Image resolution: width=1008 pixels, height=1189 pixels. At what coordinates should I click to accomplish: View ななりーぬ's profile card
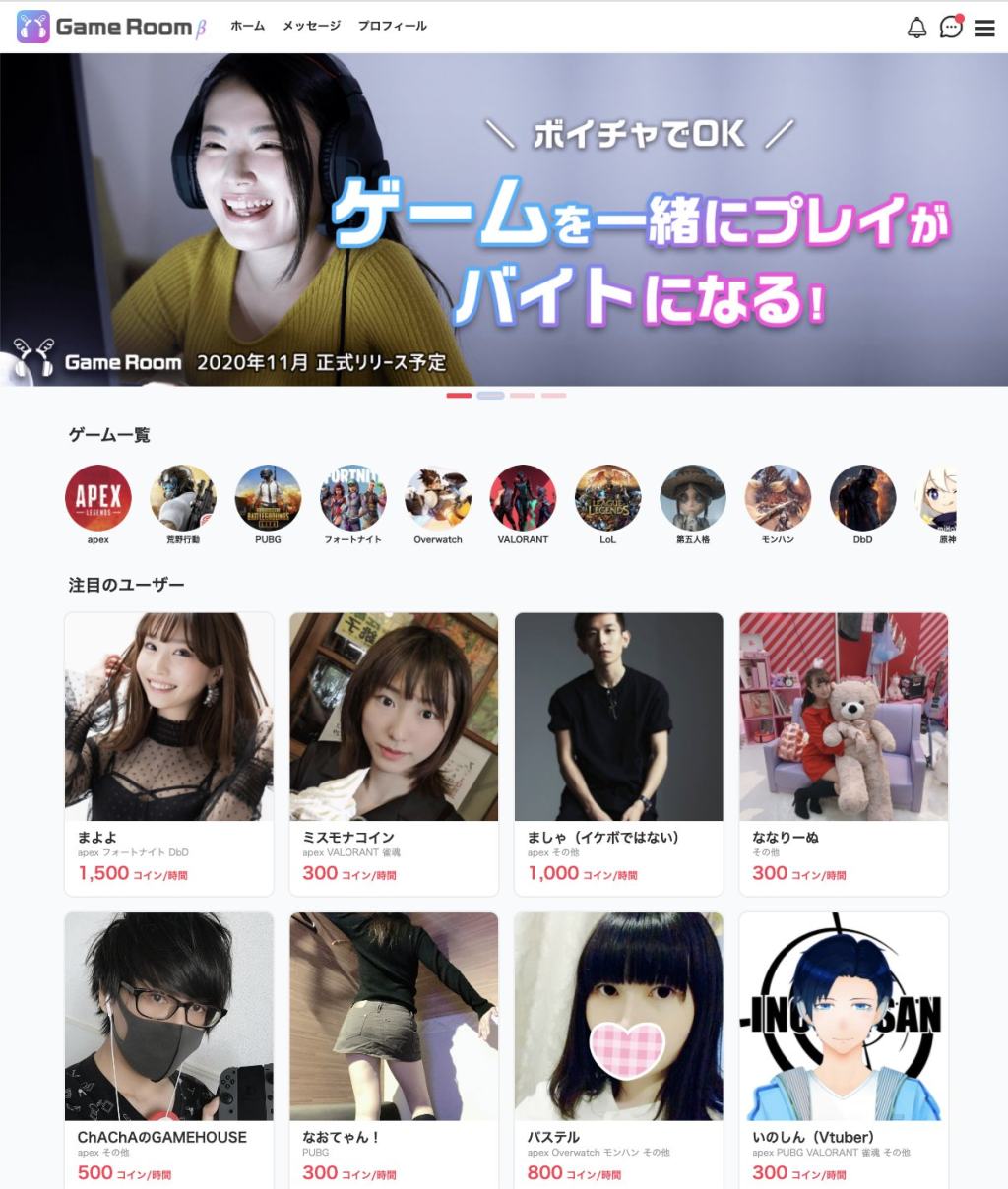point(844,753)
